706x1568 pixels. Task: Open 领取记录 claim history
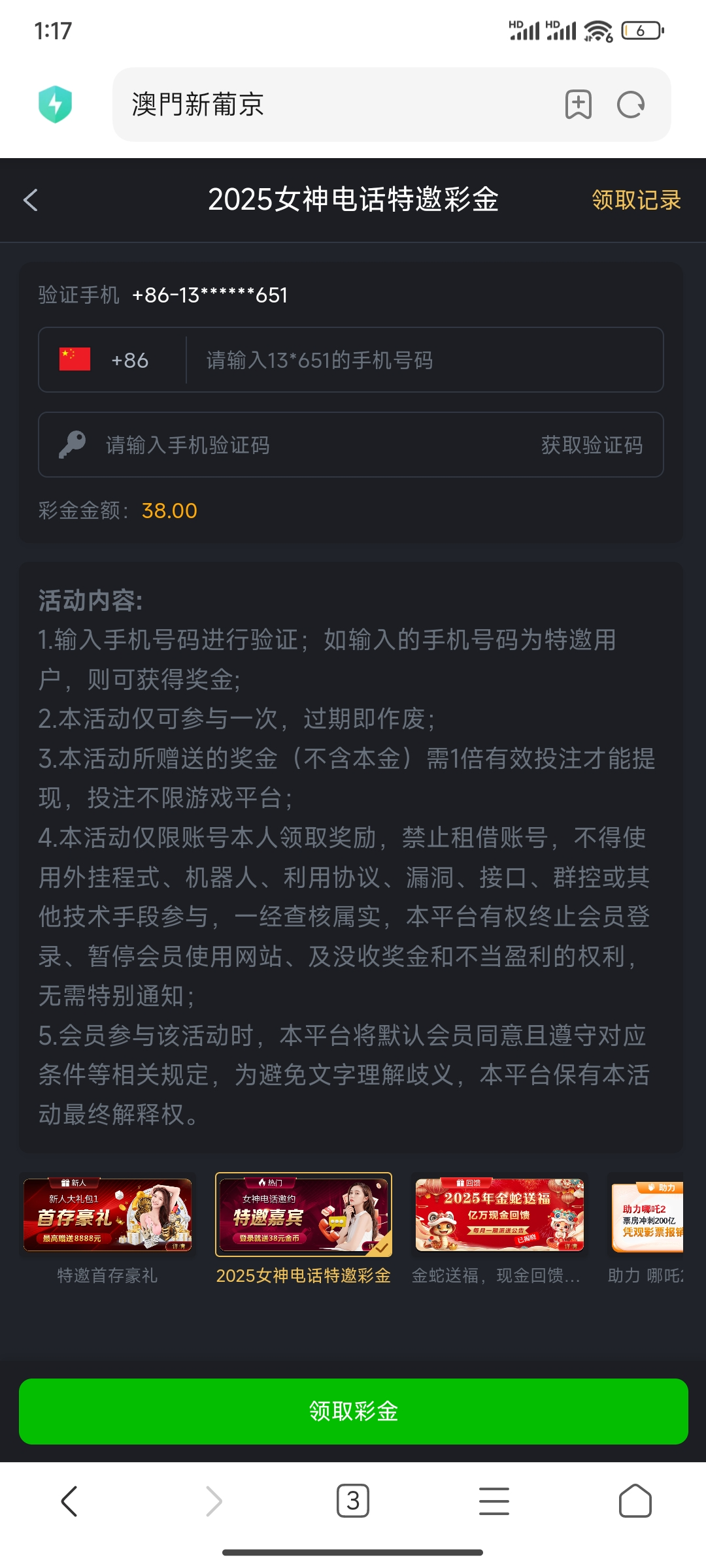pos(636,200)
